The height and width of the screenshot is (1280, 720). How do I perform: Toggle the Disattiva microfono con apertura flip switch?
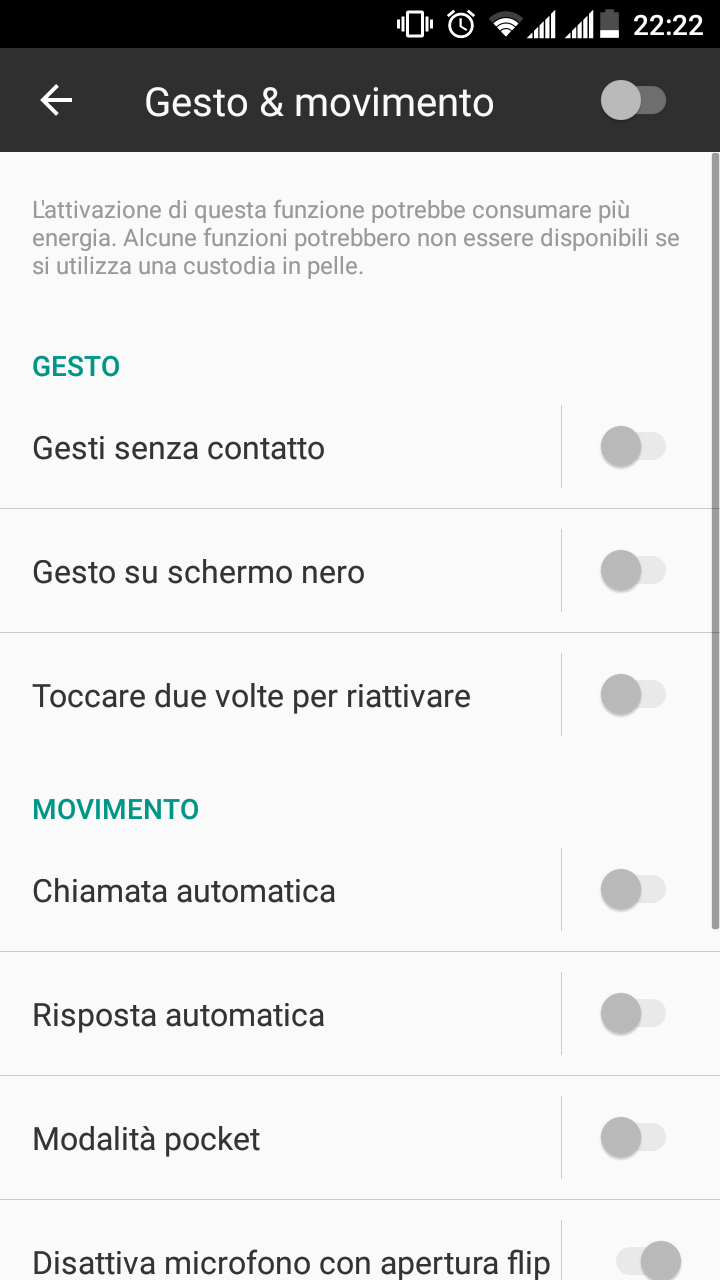pos(648,1260)
